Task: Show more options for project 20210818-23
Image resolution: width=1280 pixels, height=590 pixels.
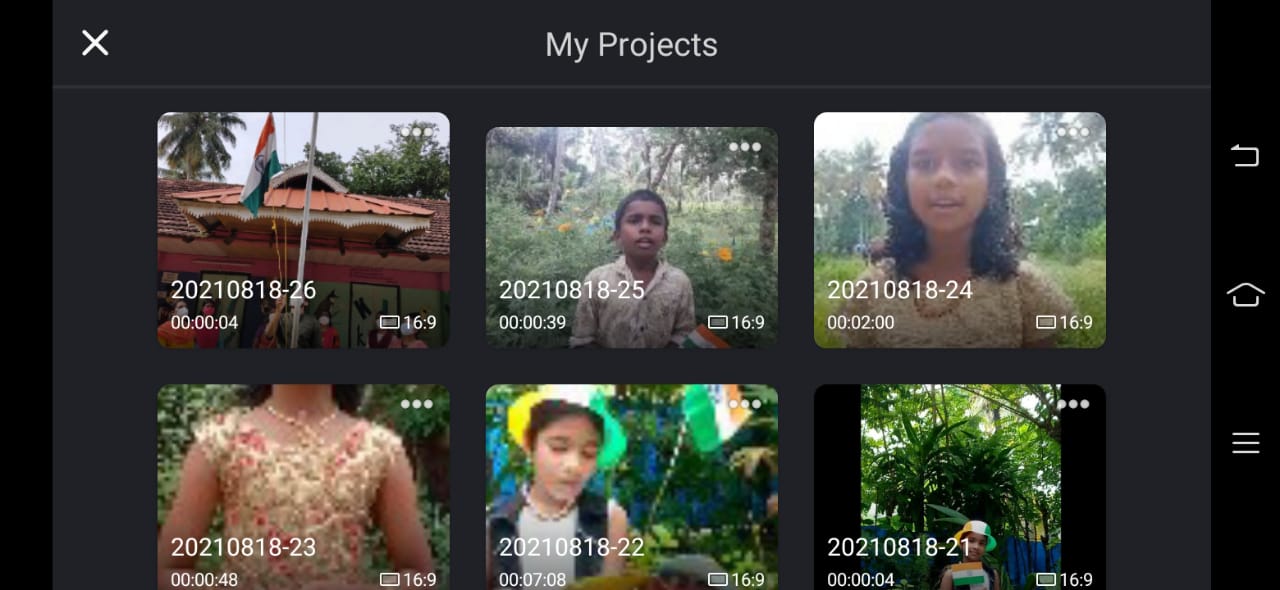Action: pos(417,404)
